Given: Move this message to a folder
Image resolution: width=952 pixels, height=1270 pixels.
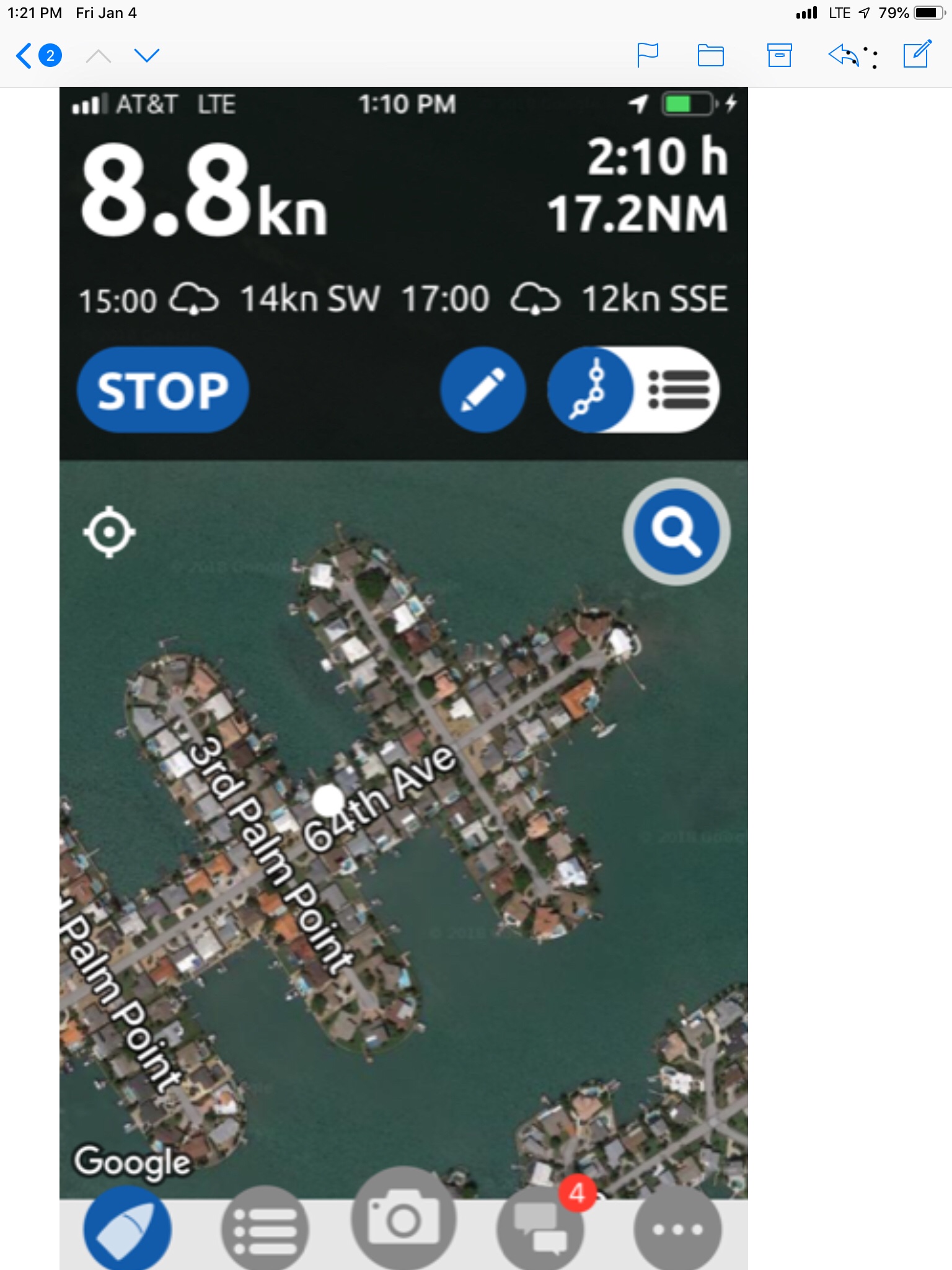Looking at the screenshot, I should pos(710,55).
